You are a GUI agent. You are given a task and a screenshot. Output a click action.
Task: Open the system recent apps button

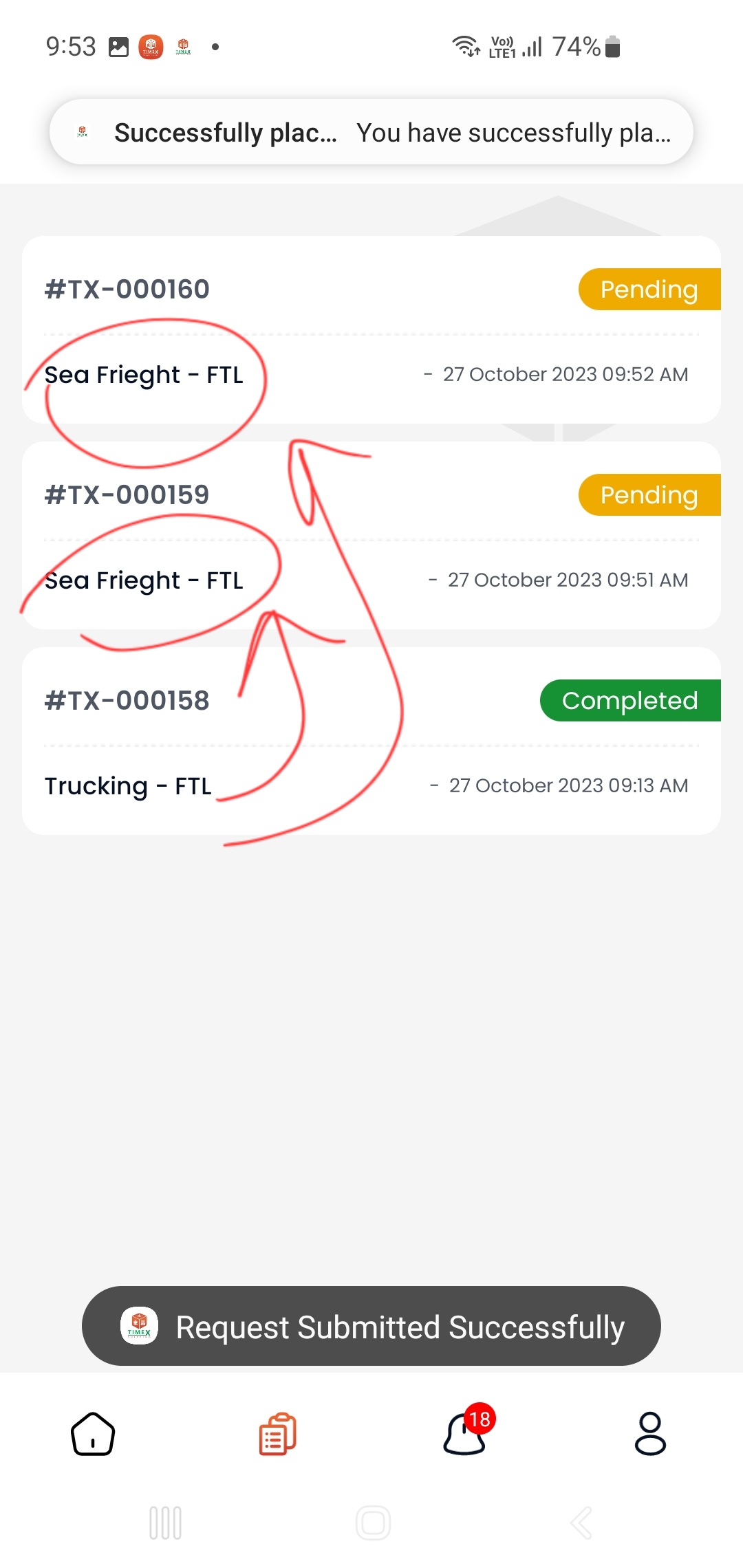click(165, 1523)
